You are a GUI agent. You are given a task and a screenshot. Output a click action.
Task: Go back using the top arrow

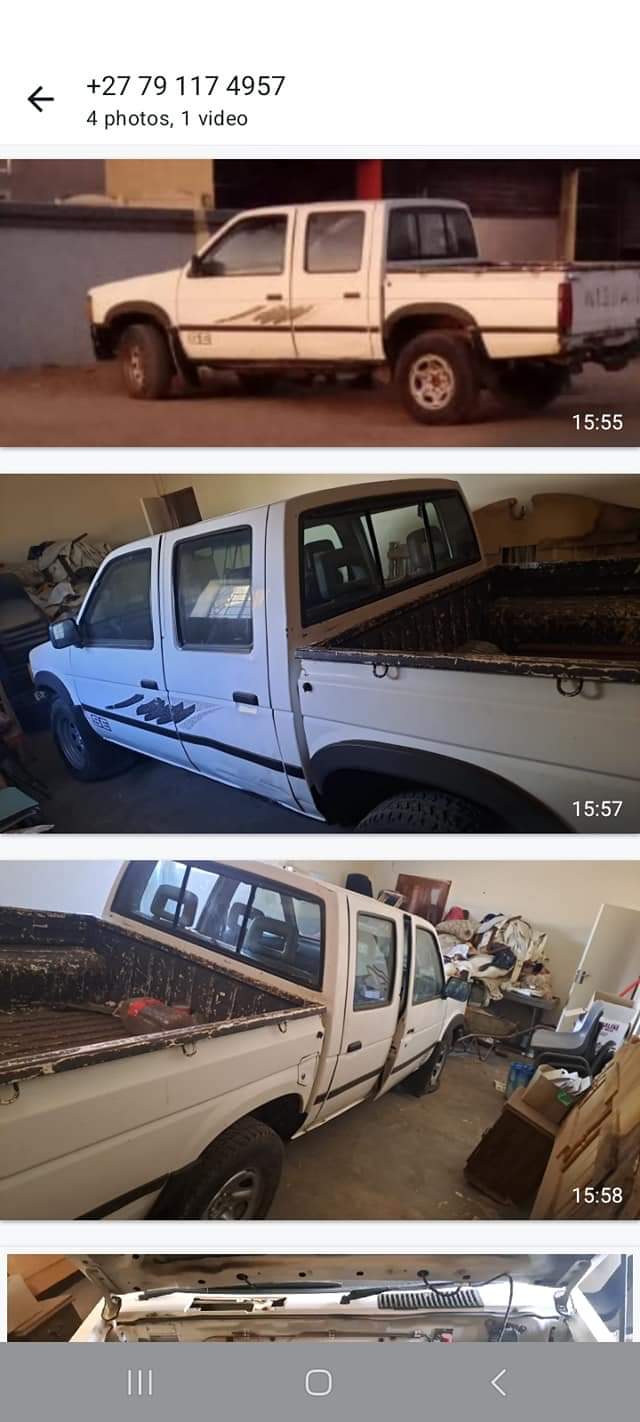click(40, 99)
